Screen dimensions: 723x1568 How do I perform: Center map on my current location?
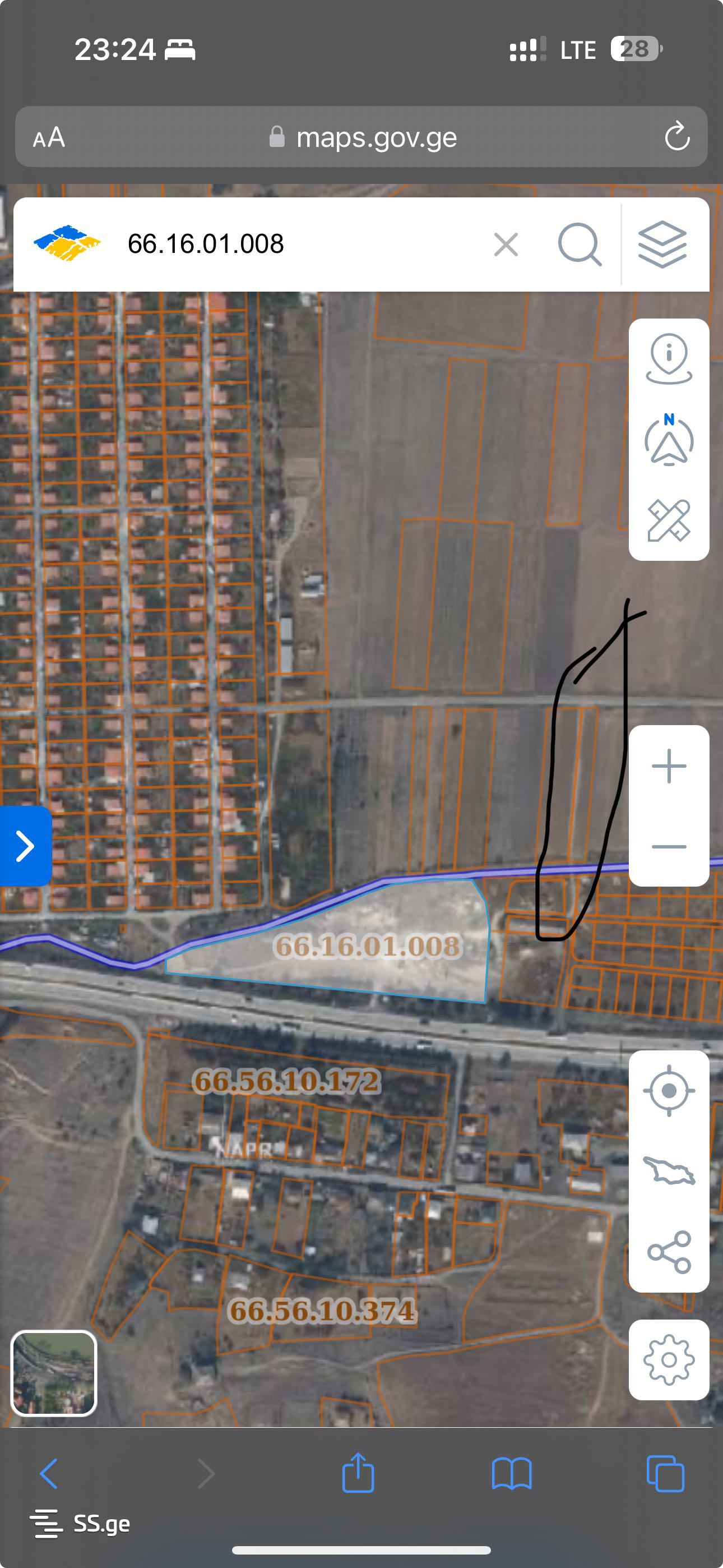coord(669,1090)
